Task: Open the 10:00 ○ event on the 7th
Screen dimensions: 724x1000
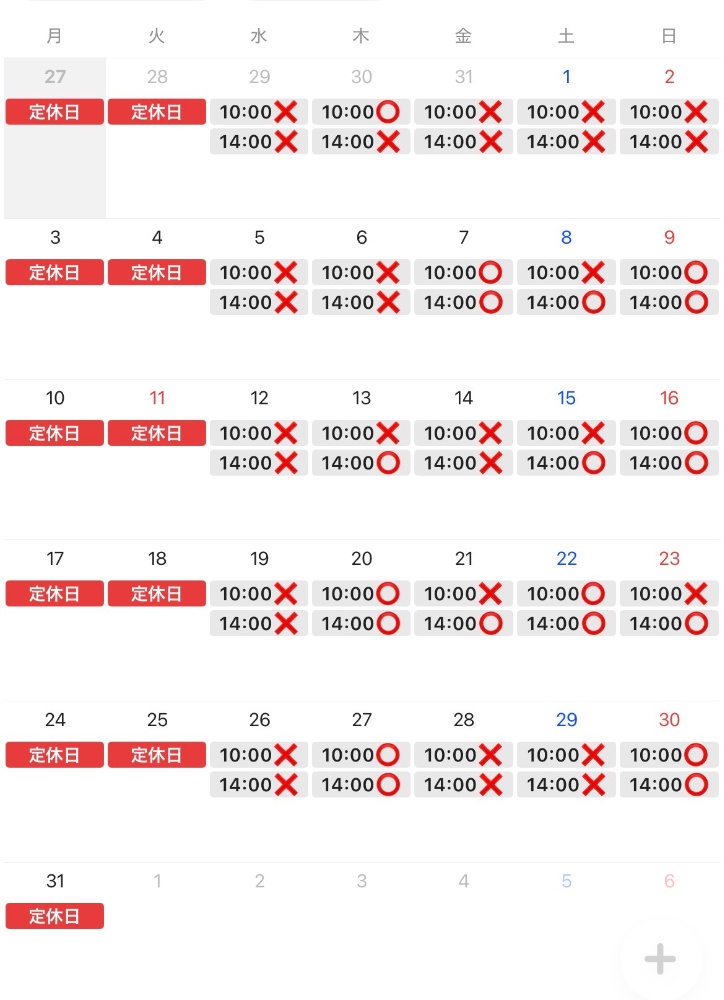Action: tap(463, 272)
